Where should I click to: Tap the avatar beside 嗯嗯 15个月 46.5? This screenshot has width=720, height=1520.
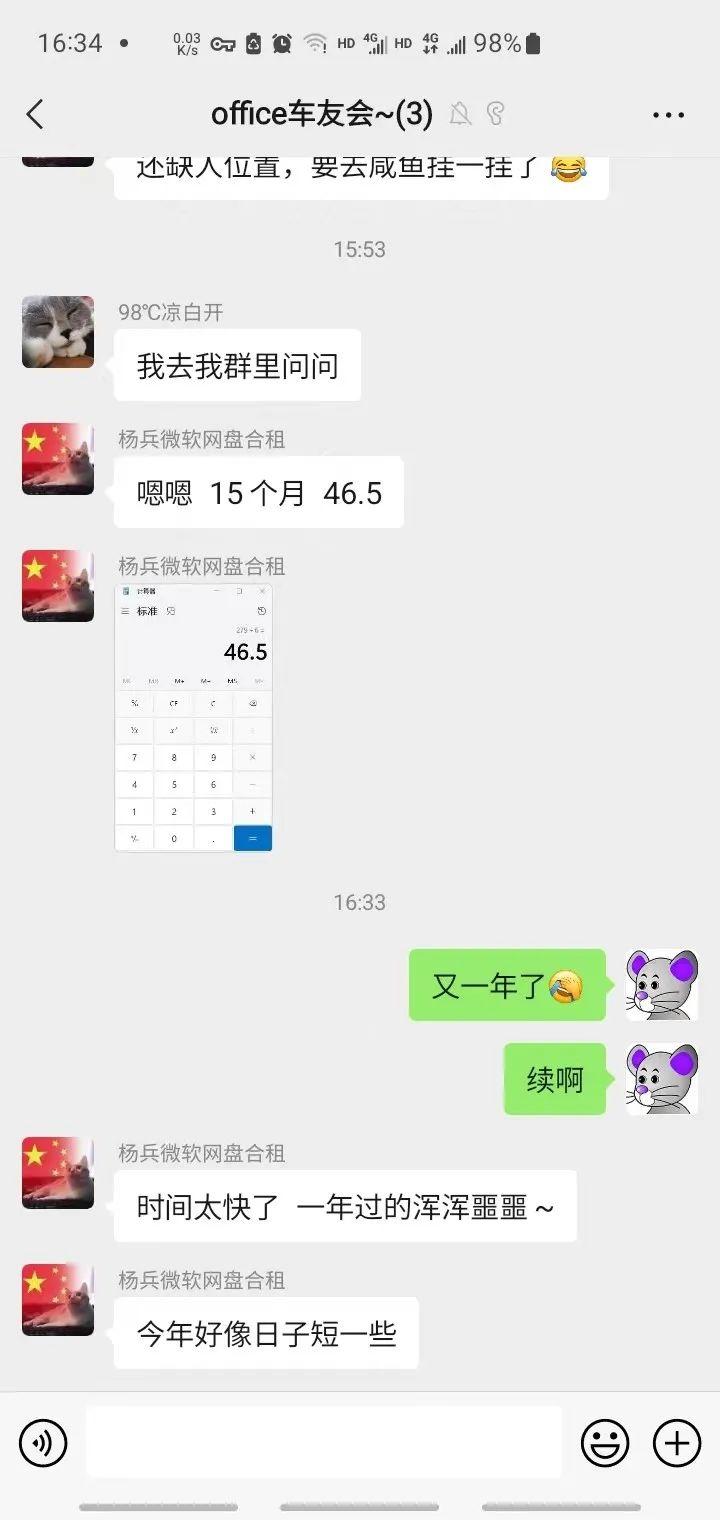click(58, 459)
